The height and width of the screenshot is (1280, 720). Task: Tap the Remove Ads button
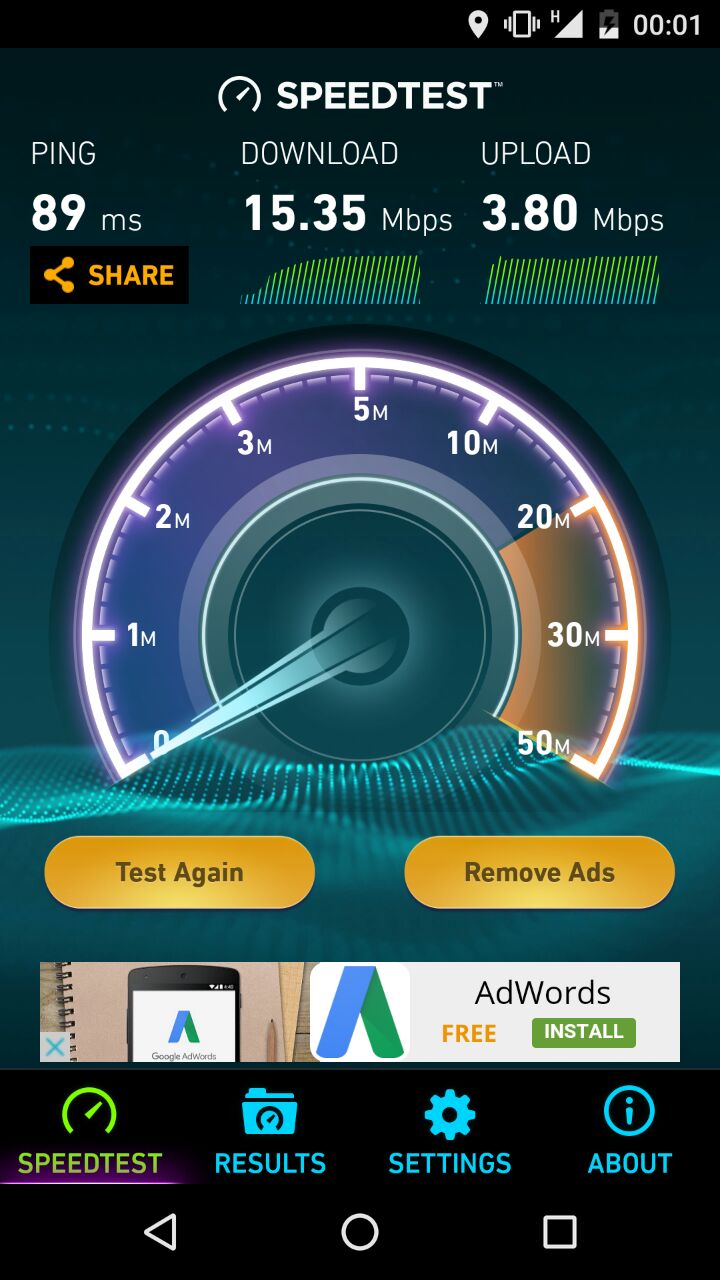[x=539, y=872]
